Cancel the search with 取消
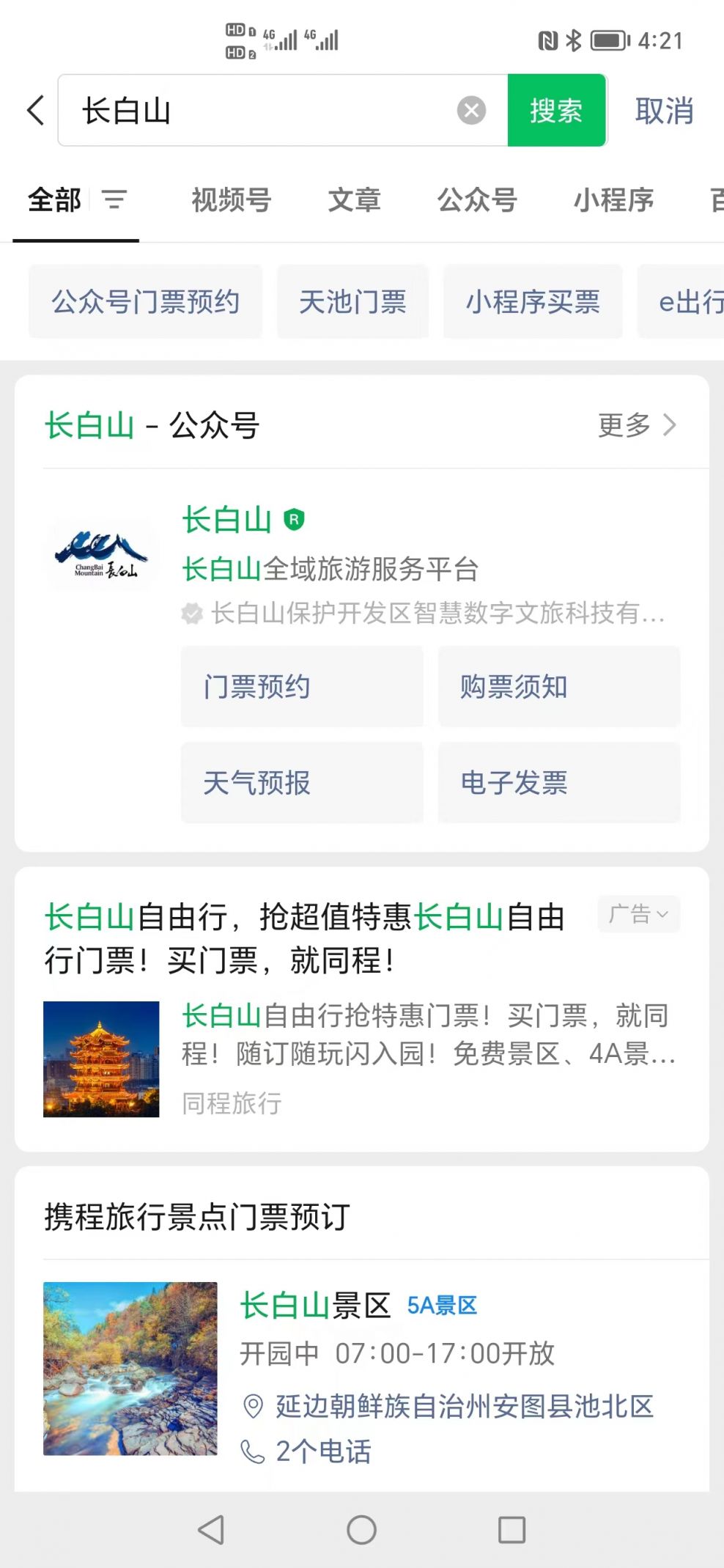Image resolution: width=724 pixels, height=1568 pixels. click(664, 111)
